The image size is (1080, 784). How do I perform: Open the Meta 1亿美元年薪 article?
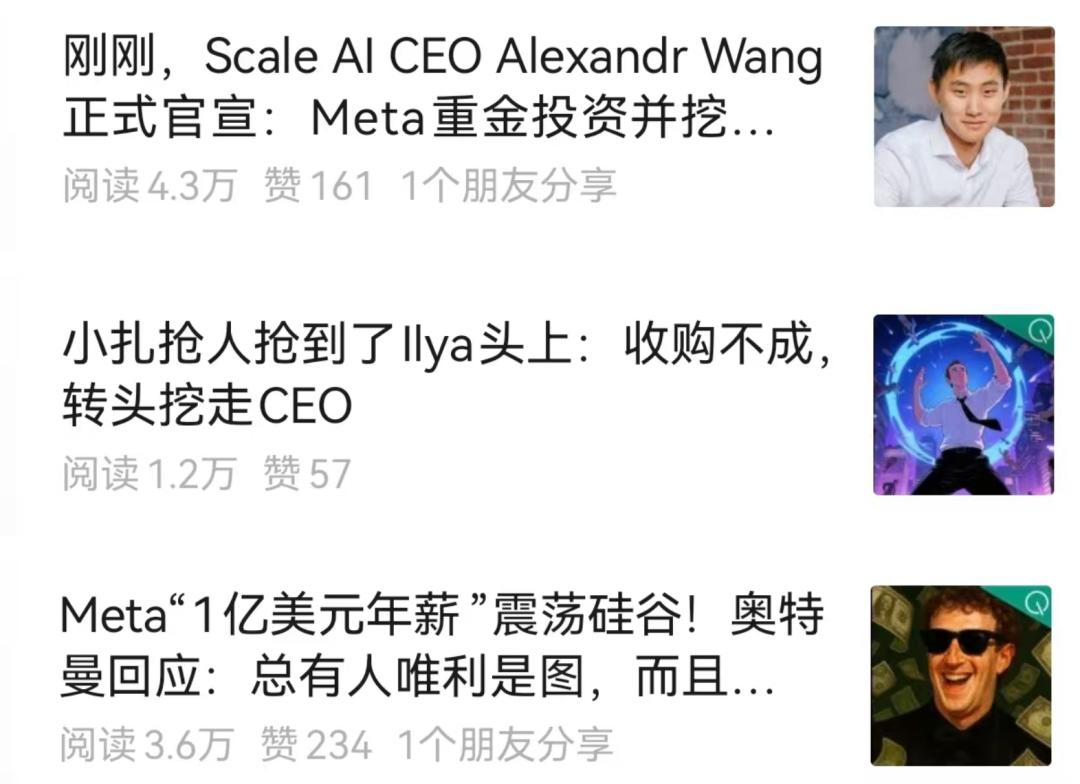tap(442, 647)
